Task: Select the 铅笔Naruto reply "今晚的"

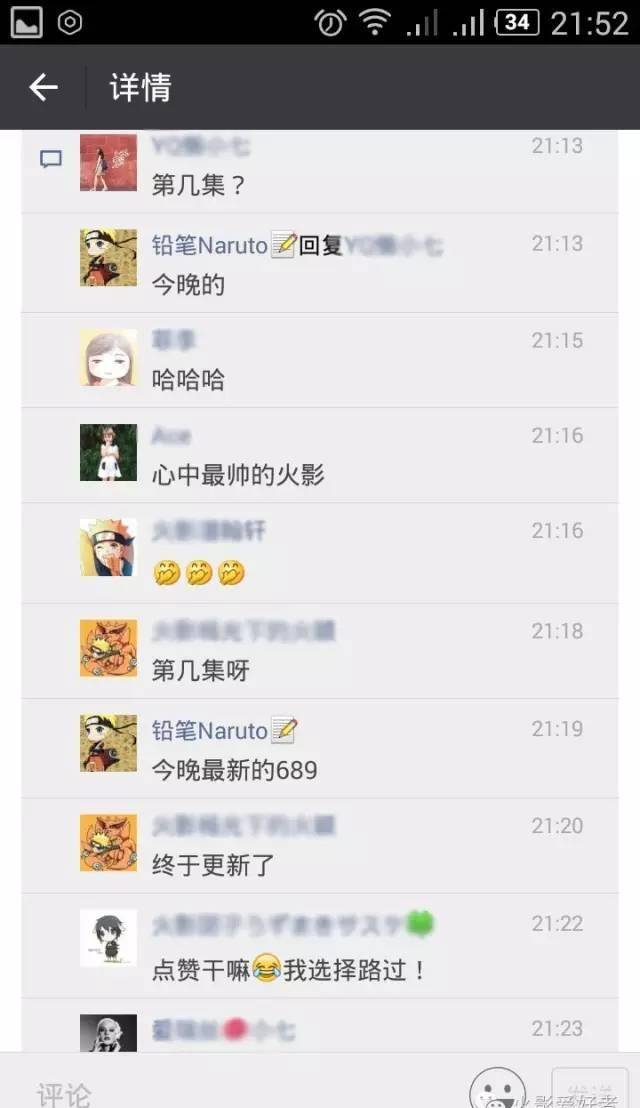Action: tap(320, 263)
